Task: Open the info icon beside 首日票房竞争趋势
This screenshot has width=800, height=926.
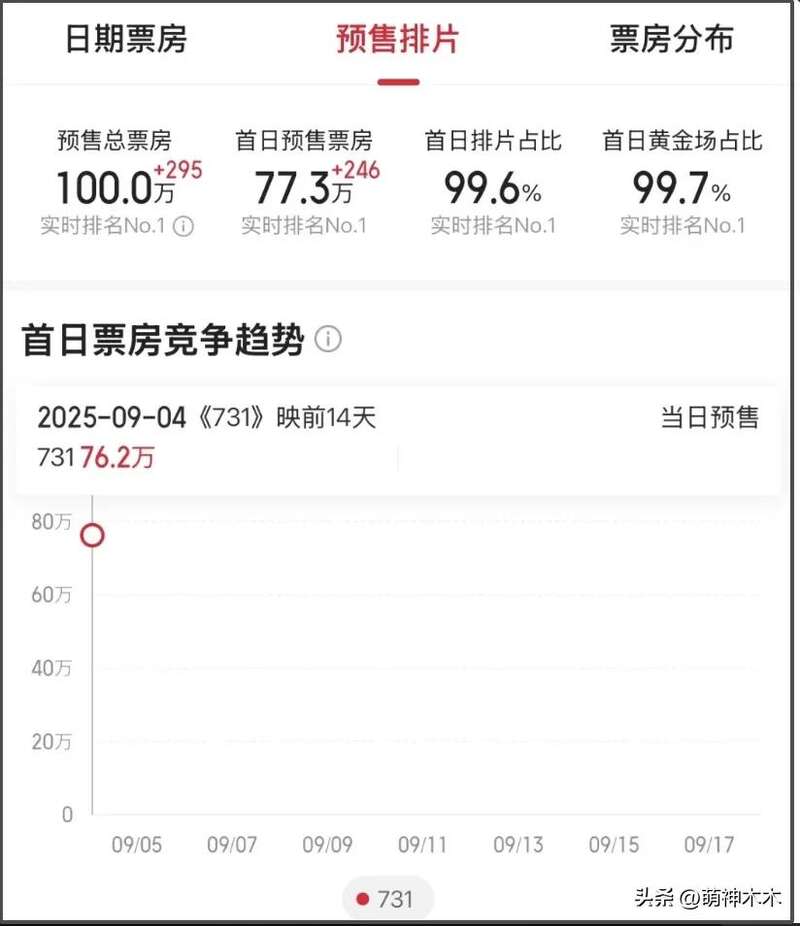Action: click(x=328, y=340)
